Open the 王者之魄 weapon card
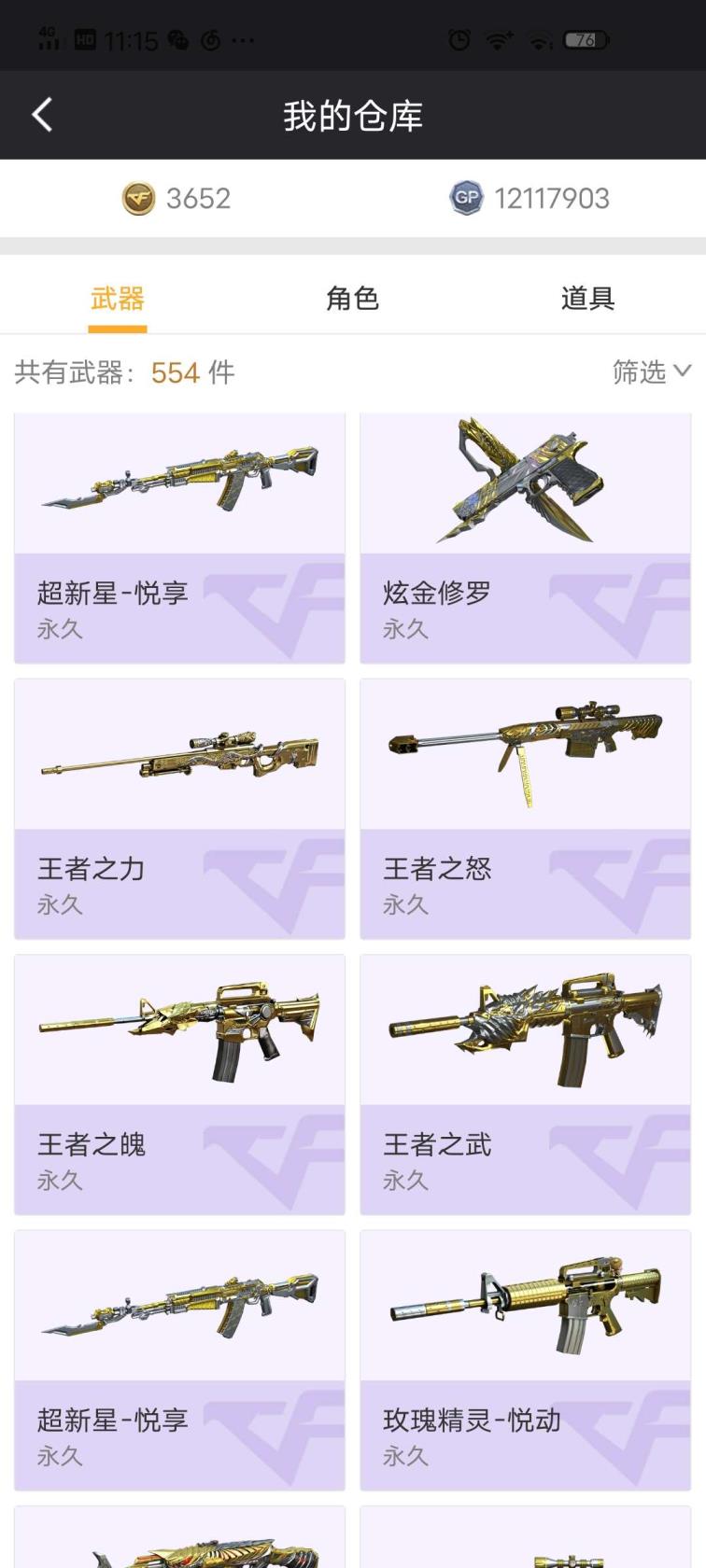 click(179, 1085)
